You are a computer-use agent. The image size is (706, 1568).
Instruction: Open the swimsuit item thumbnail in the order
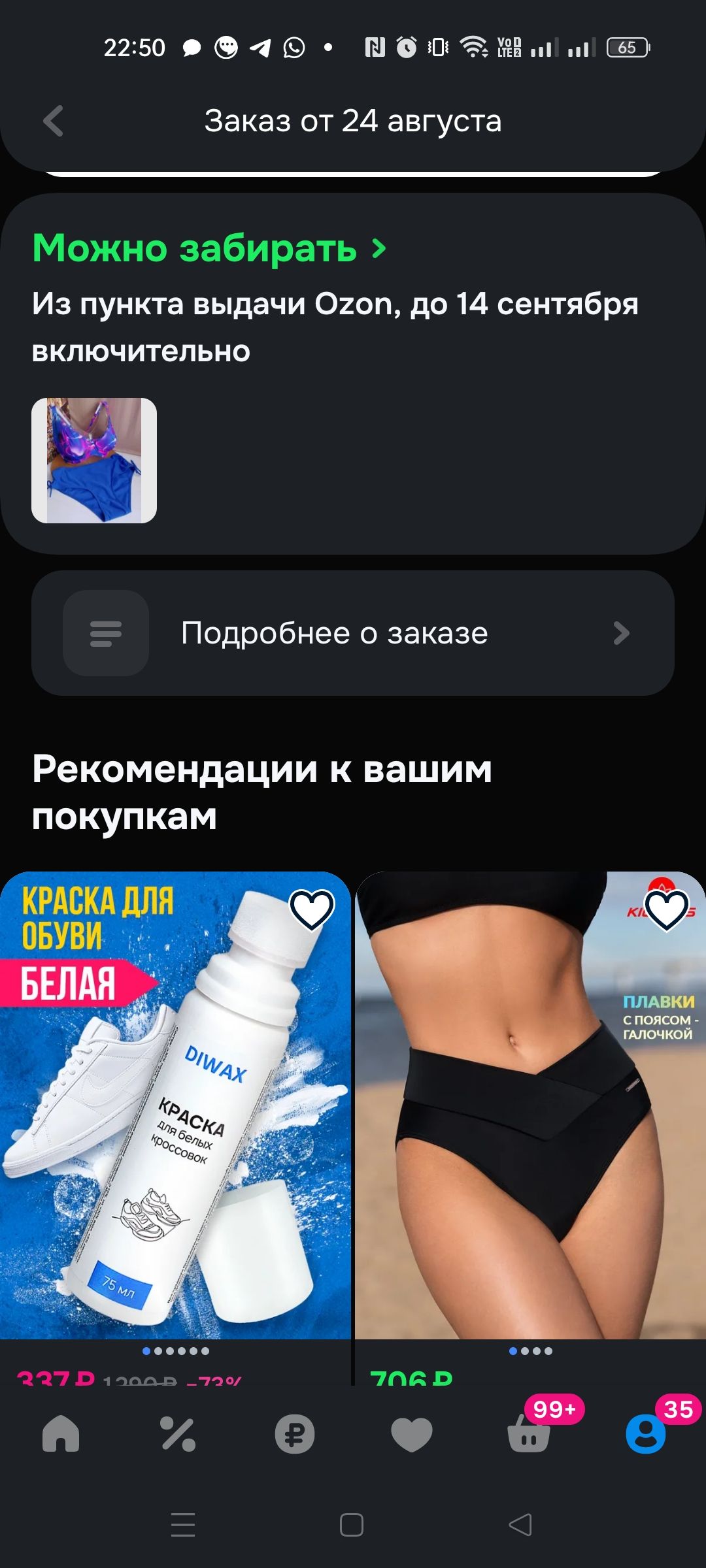pyautogui.click(x=94, y=461)
